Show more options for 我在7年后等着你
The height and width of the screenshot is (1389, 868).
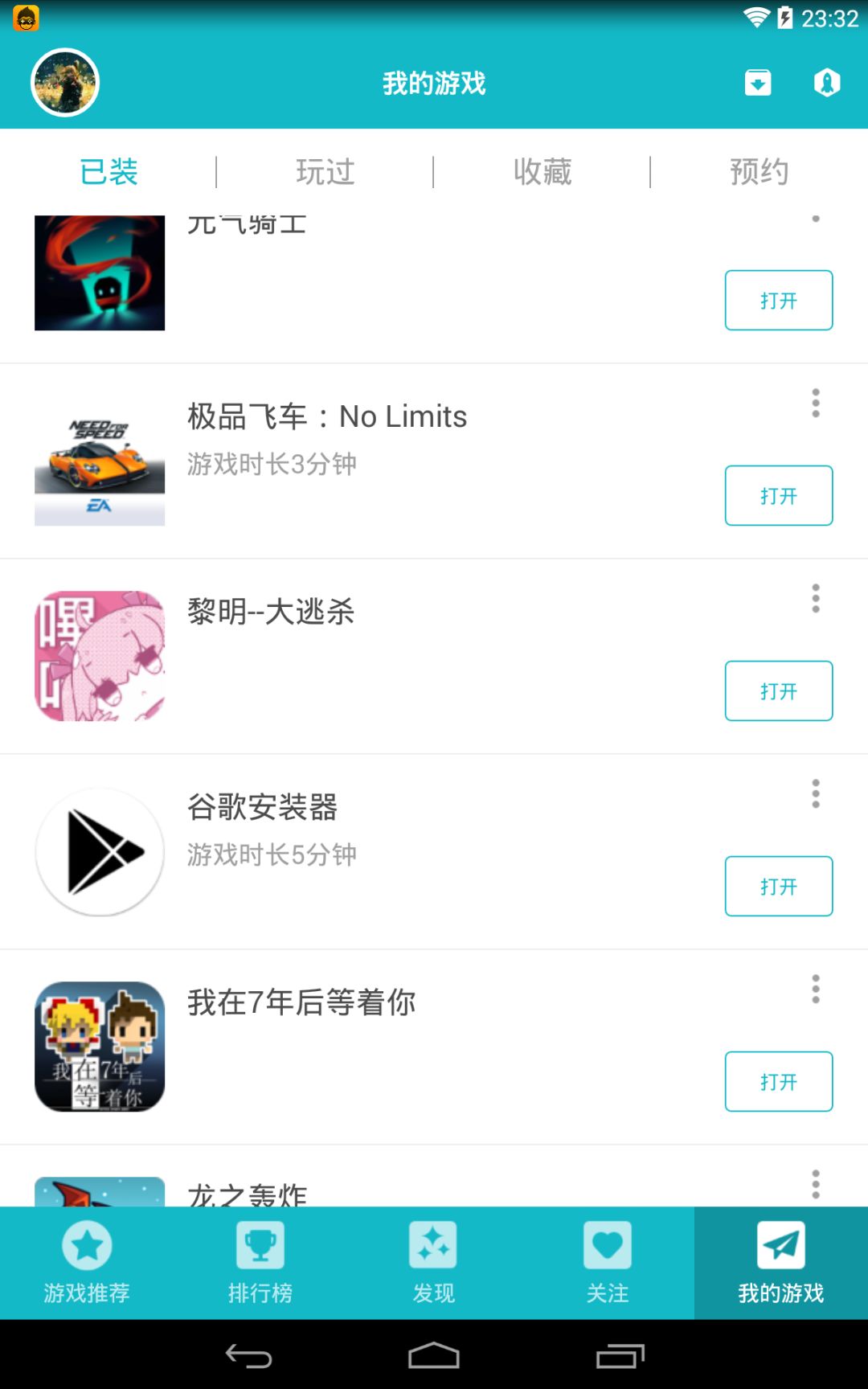pyautogui.click(x=816, y=989)
